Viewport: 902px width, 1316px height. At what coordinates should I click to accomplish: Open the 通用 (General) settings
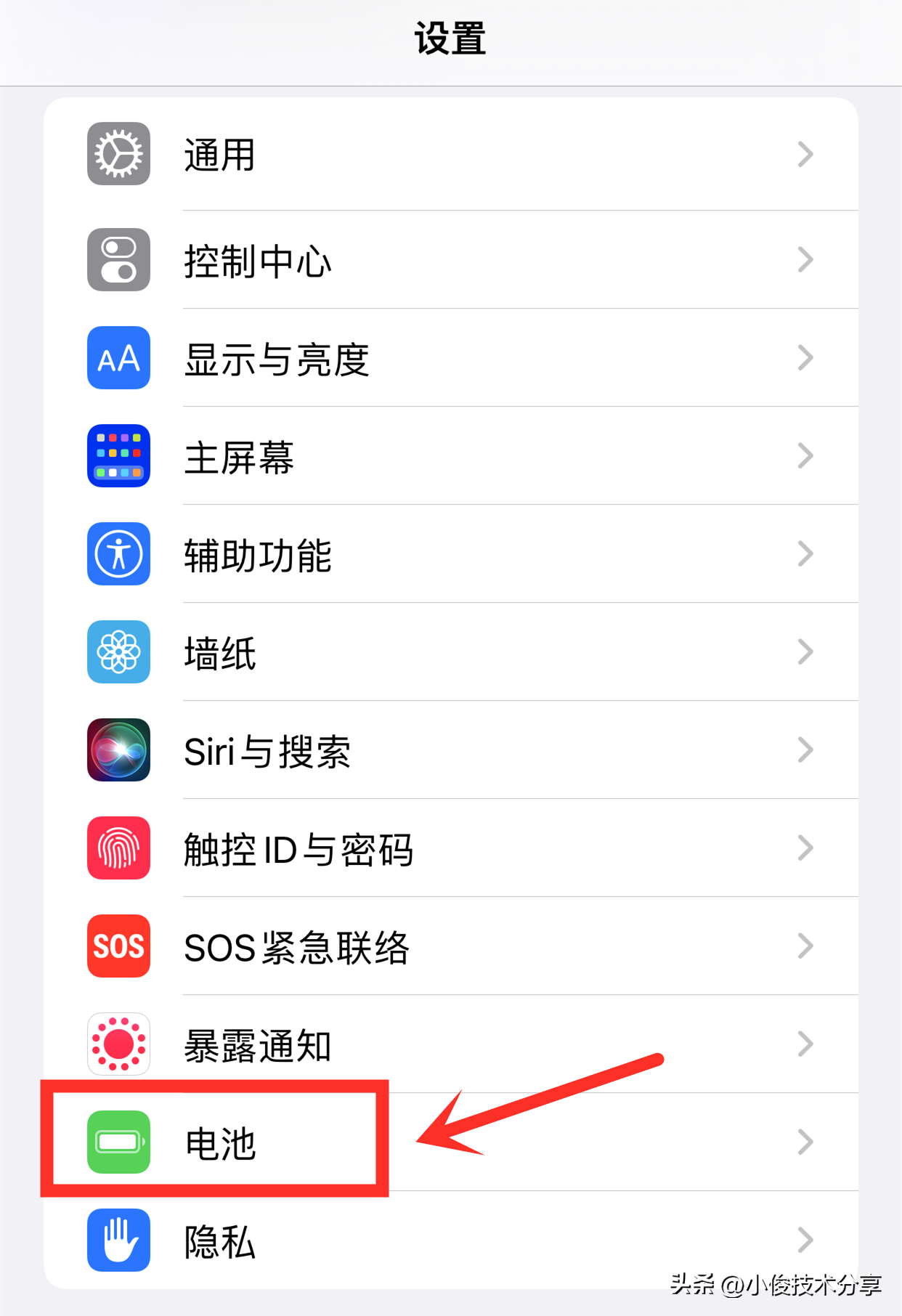pyautogui.click(x=450, y=155)
